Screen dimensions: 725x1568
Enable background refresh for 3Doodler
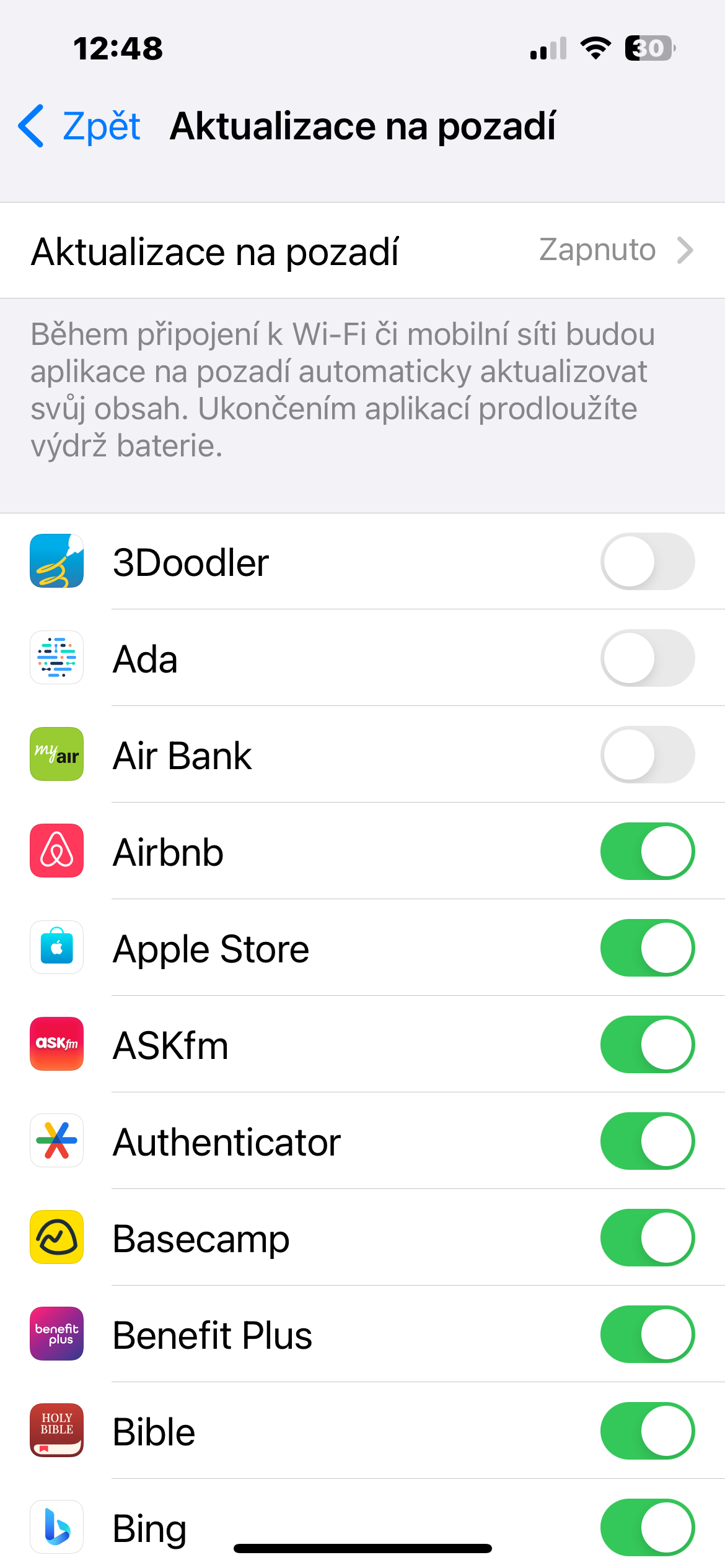click(x=647, y=562)
